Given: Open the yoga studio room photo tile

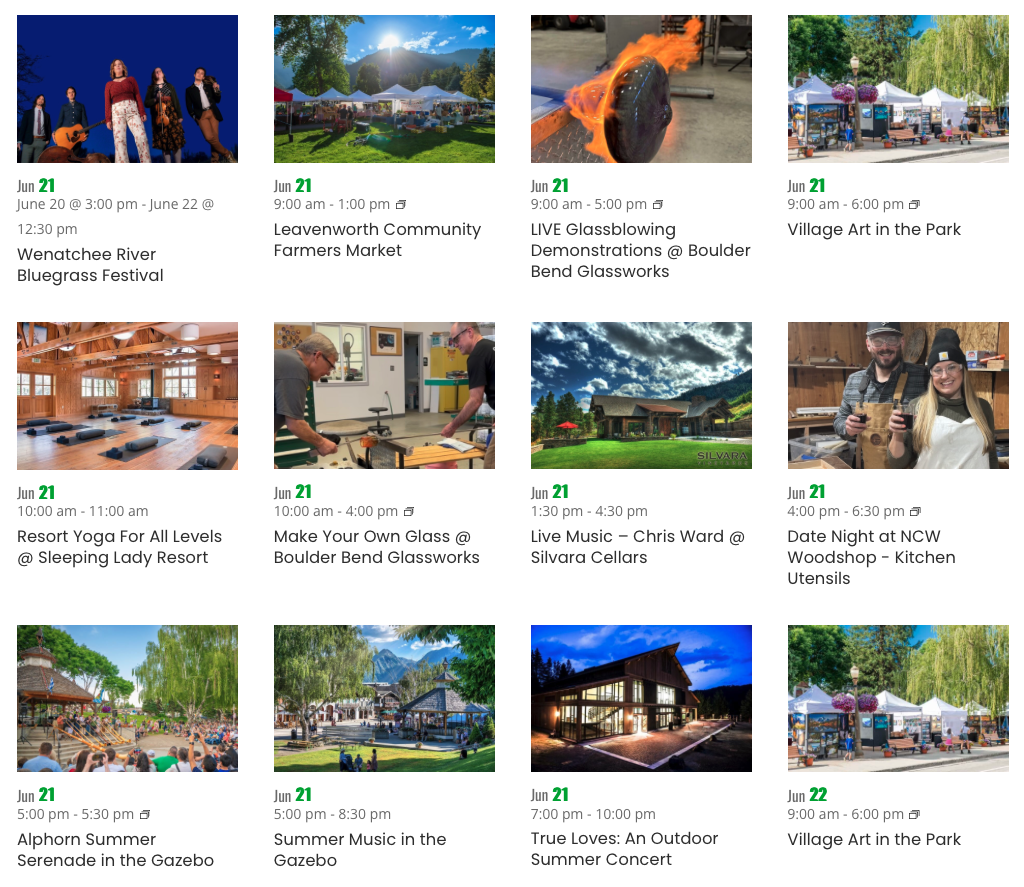Looking at the screenshot, I should [127, 395].
